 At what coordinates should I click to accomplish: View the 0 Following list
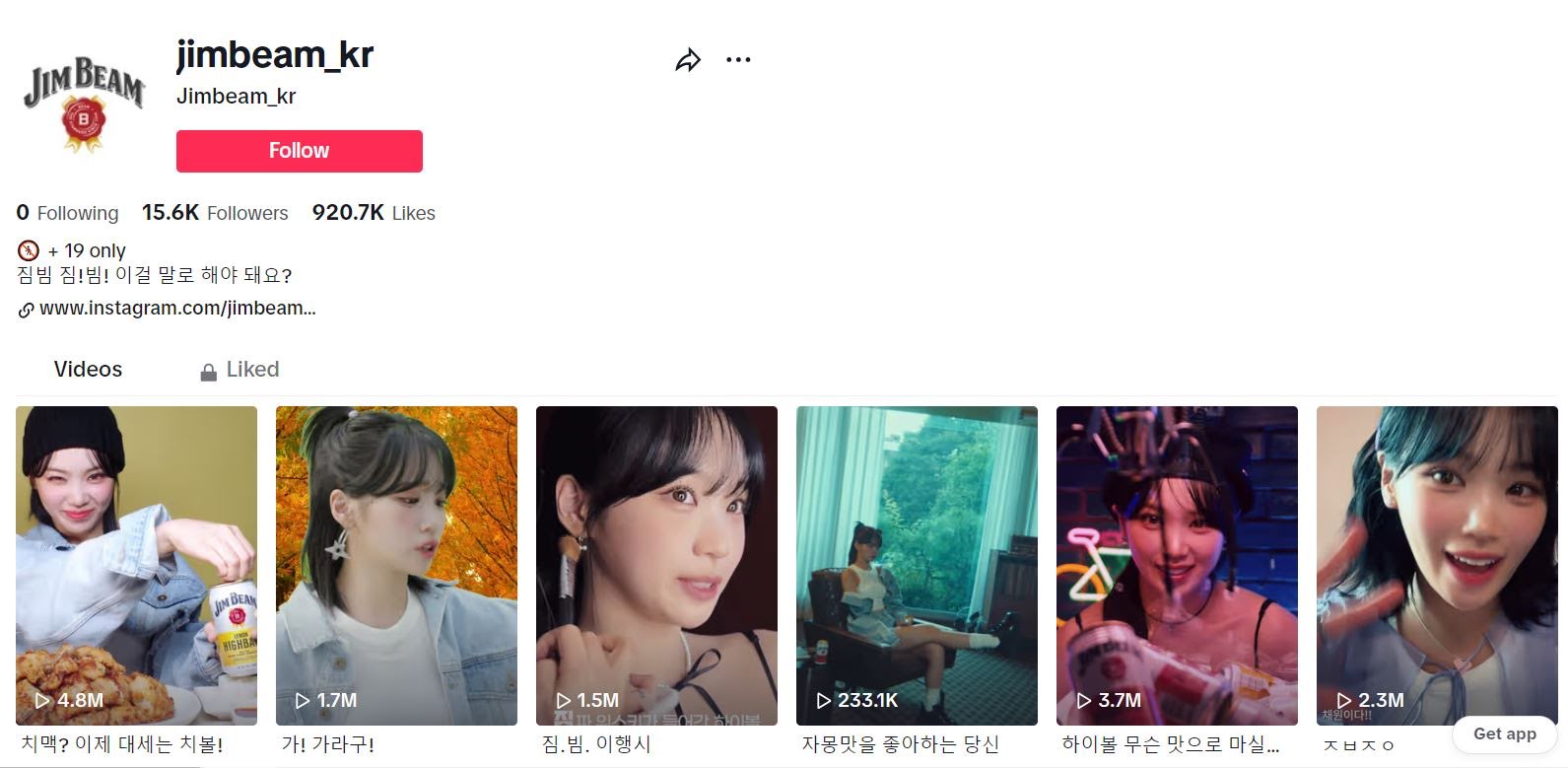(x=67, y=213)
